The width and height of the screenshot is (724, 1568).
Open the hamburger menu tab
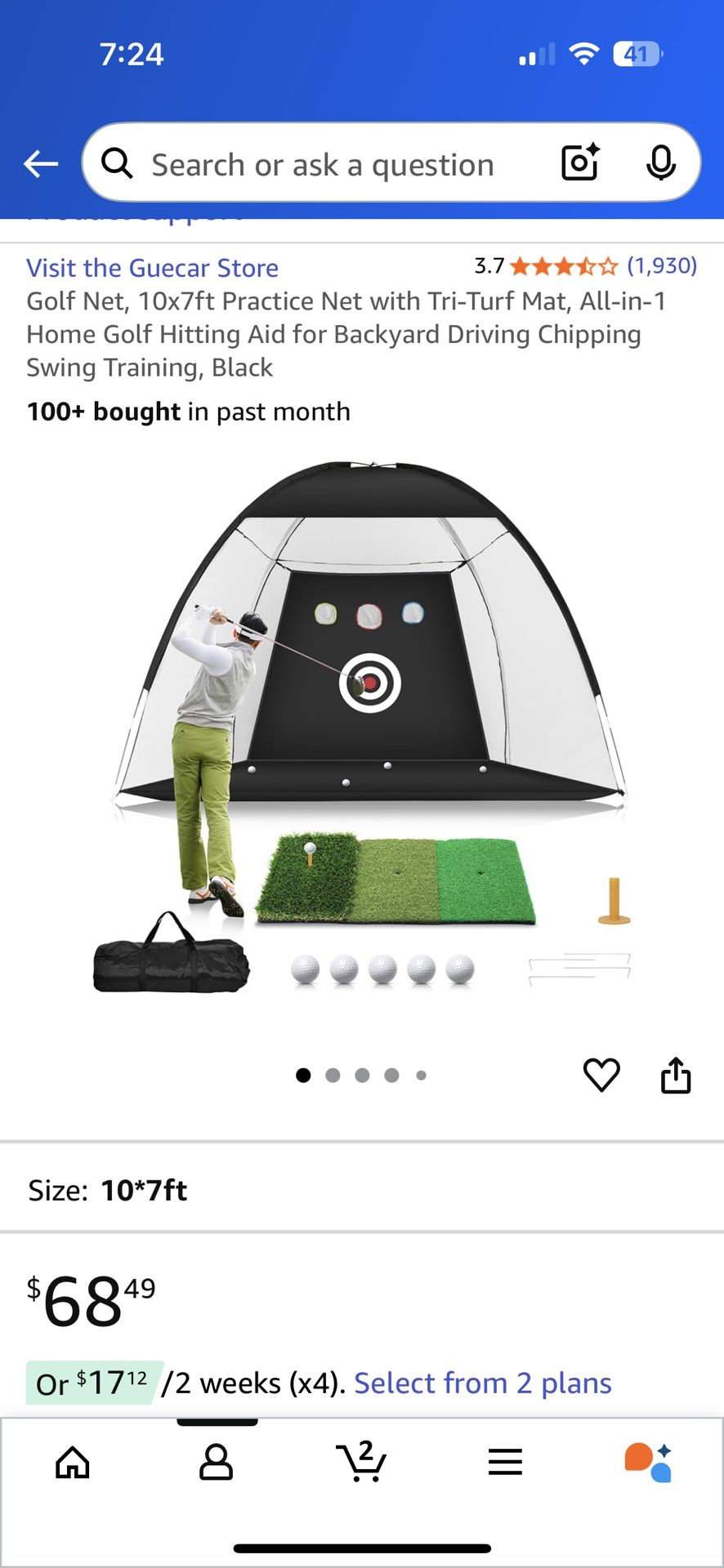click(x=505, y=1463)
